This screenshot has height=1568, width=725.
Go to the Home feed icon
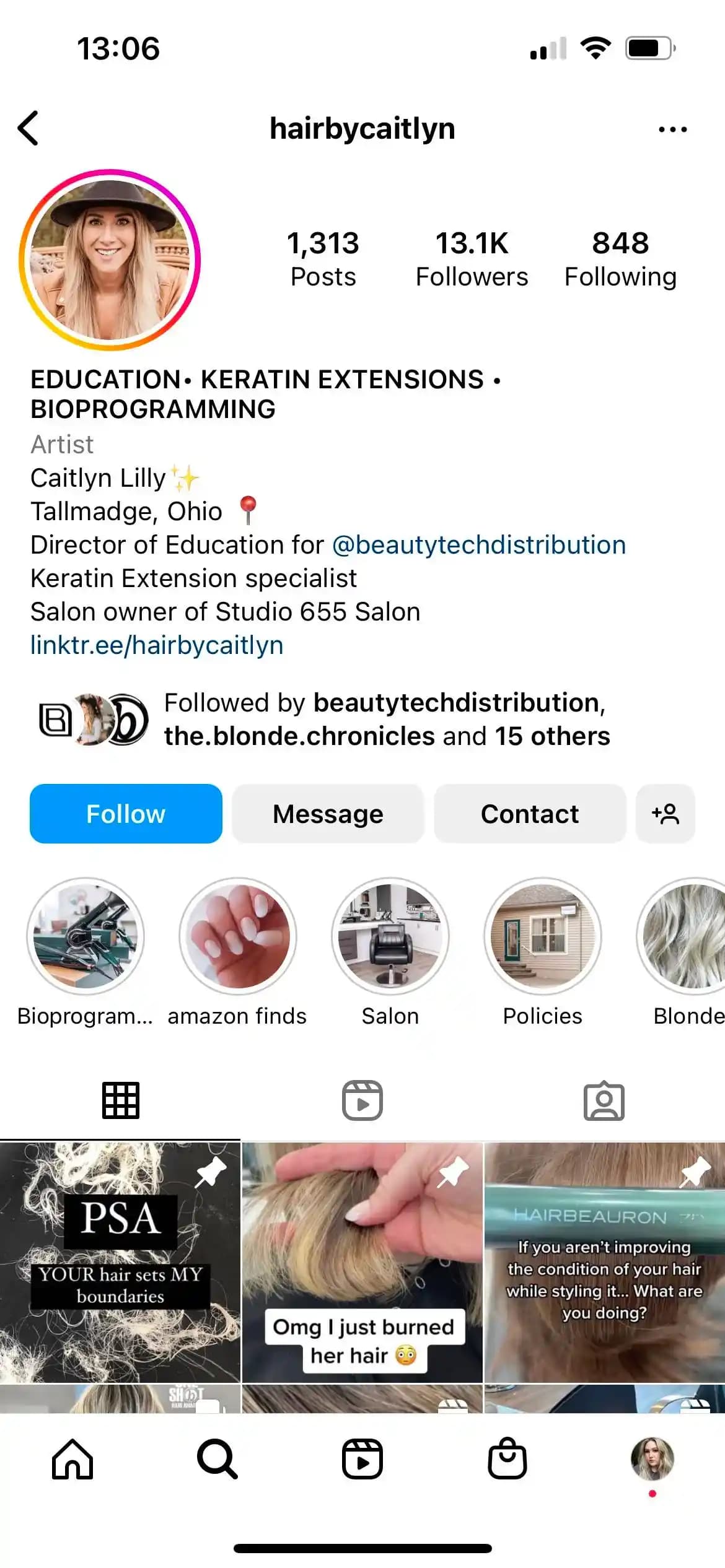(72, 1460)
